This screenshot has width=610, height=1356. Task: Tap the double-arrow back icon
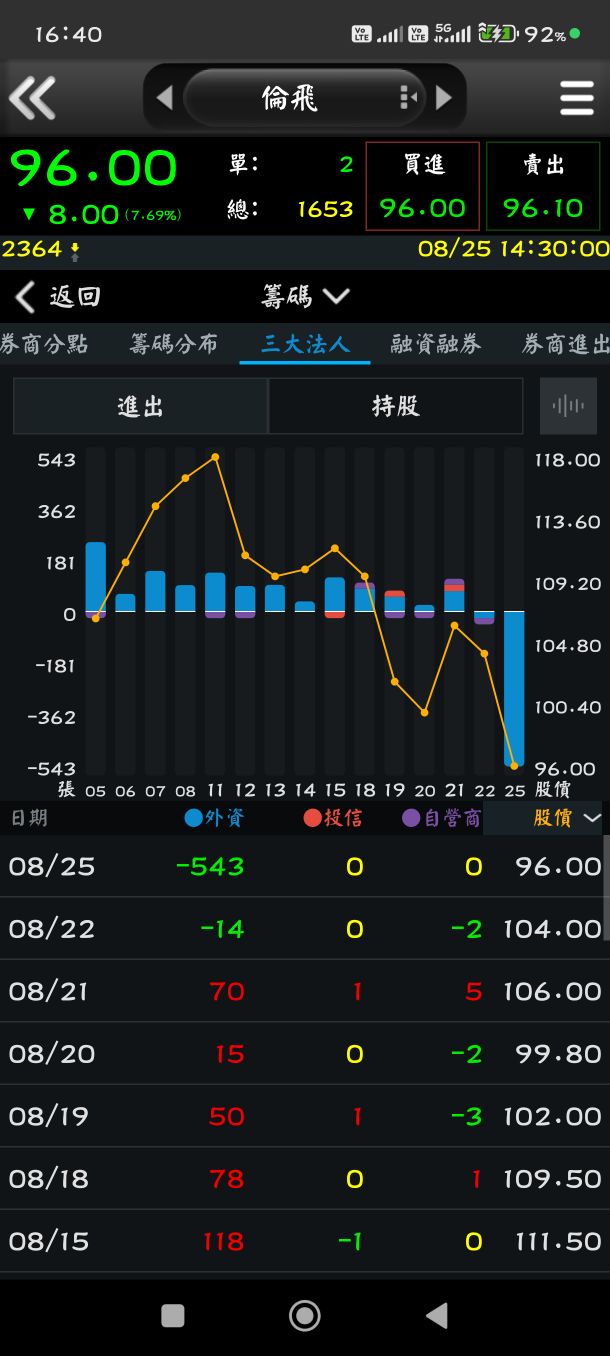click(32, 98)
